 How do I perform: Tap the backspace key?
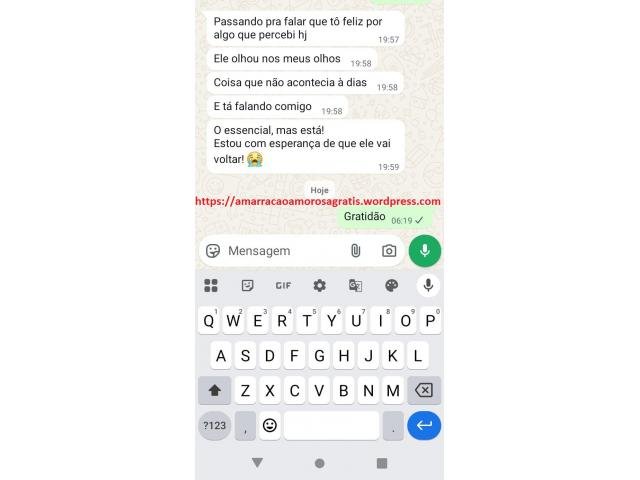(x=424, y=390)
